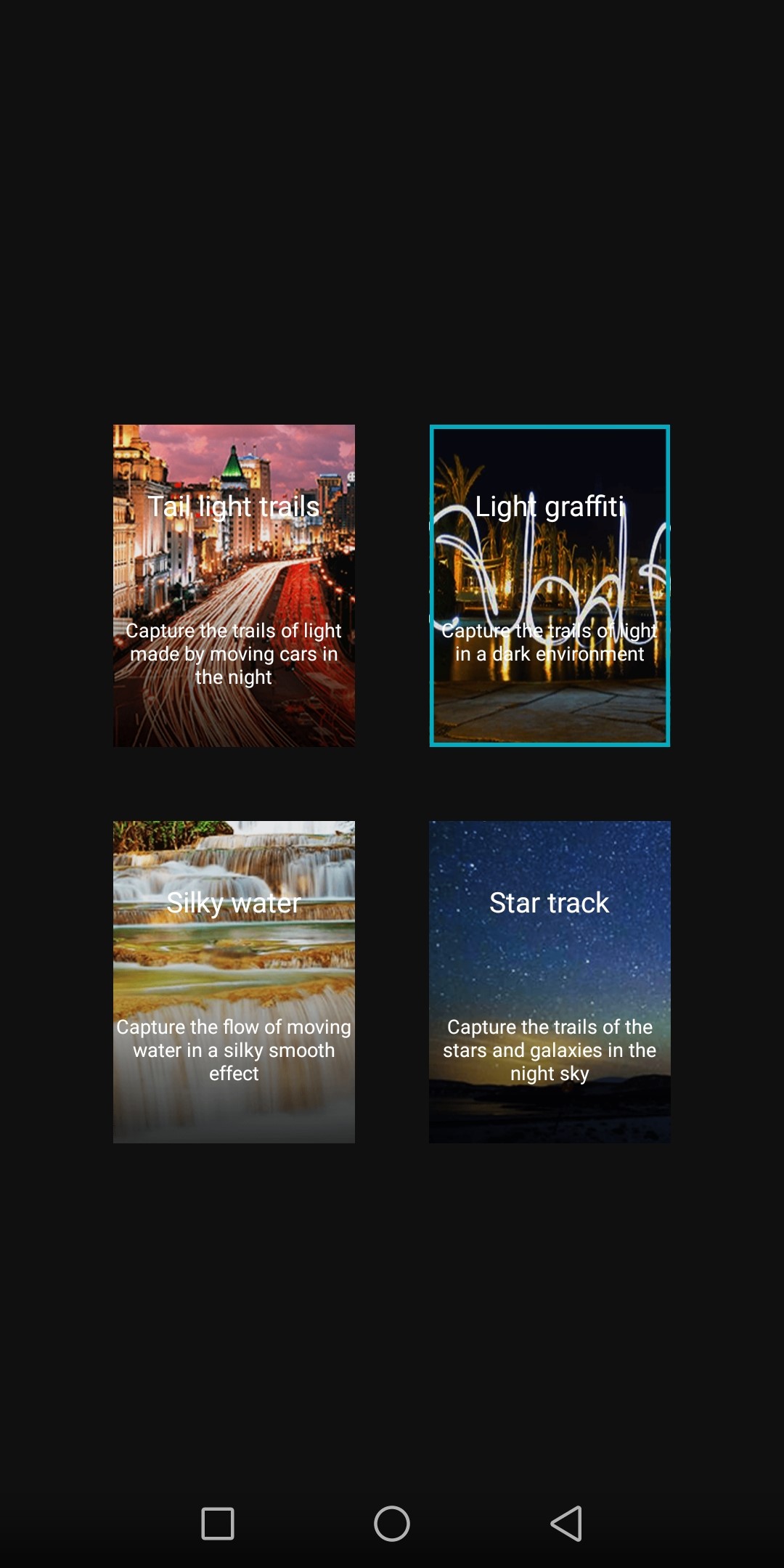
Task: Select the Tail light trails mode
Action: pos(234,585)
